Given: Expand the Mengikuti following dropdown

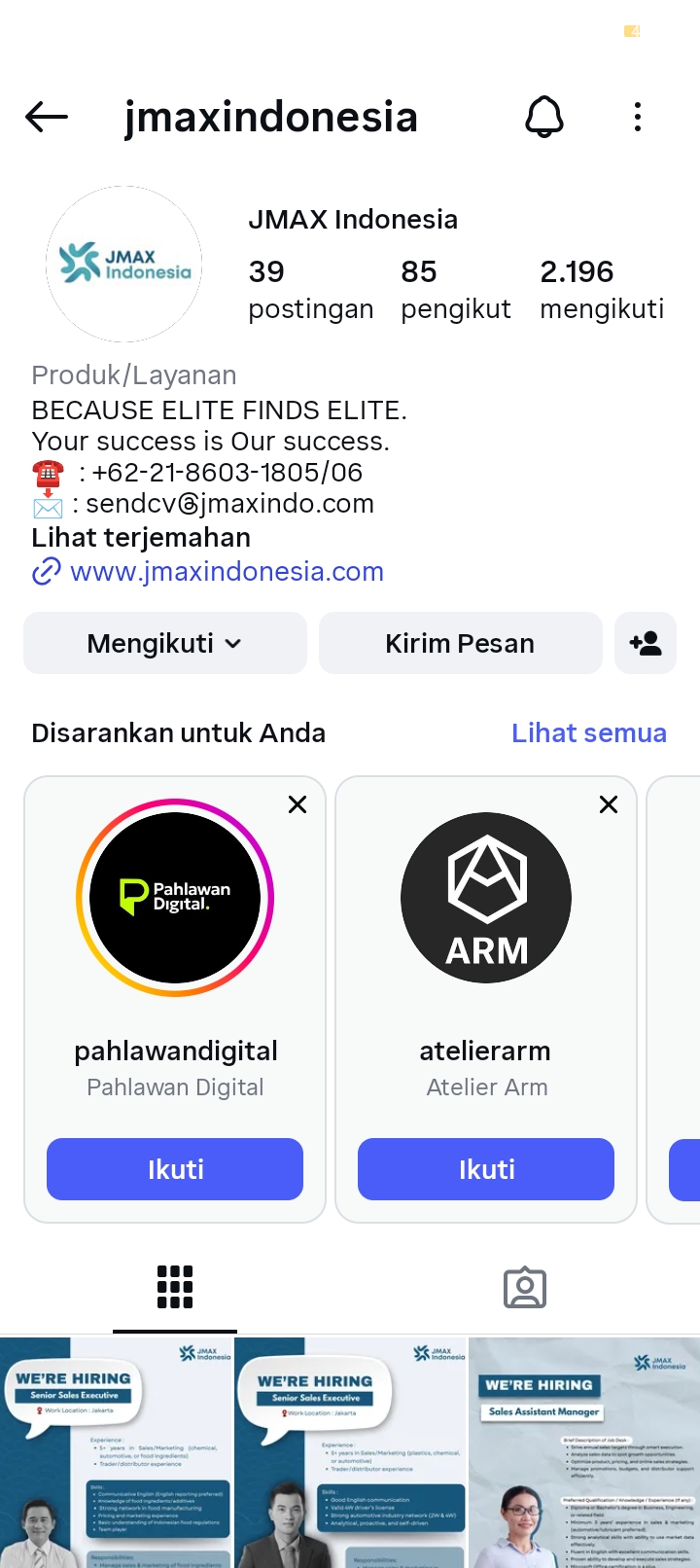Looking at the screenshot, I should click(165, 643).
